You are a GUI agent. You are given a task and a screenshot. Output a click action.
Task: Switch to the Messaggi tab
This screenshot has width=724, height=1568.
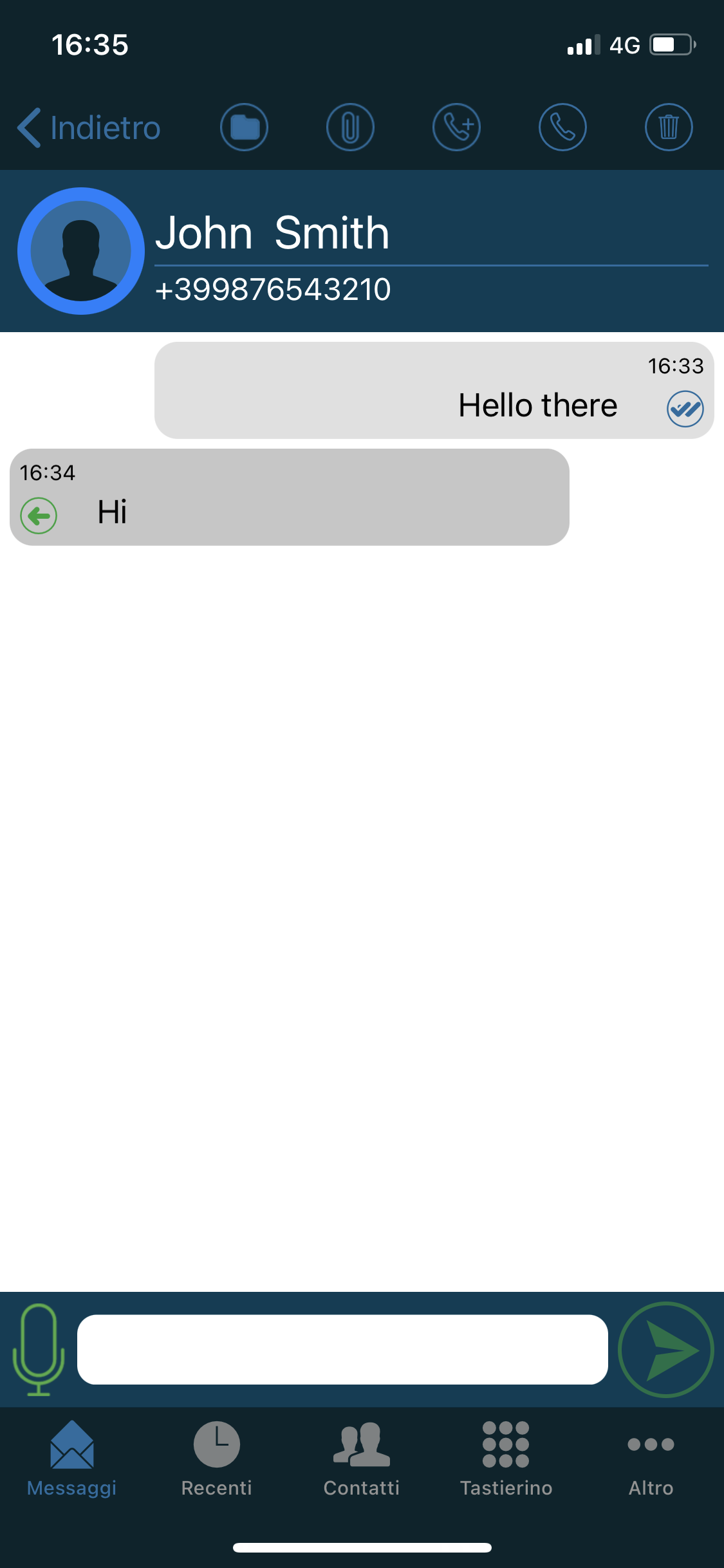pyautogui.click(x=72, y=1459)
